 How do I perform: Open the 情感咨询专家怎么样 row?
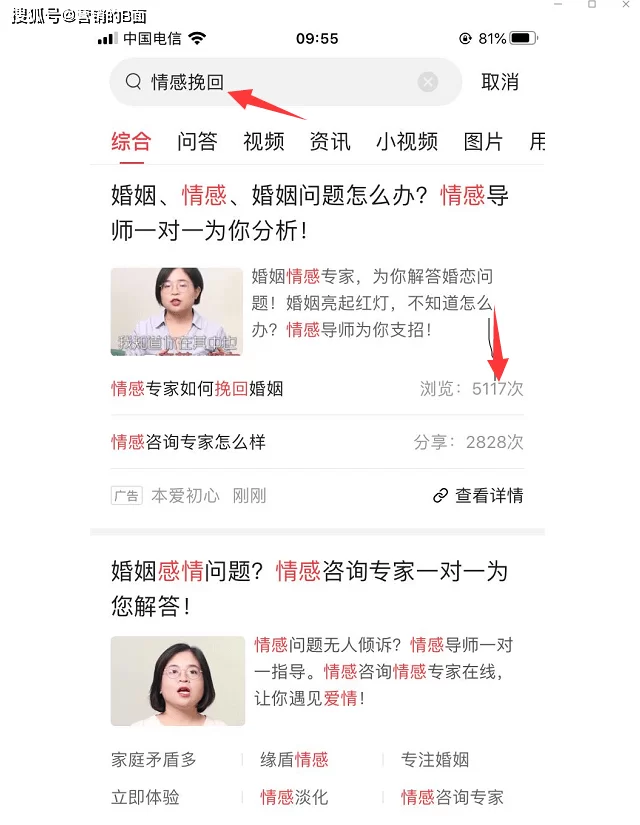click(x=188, y=442)
